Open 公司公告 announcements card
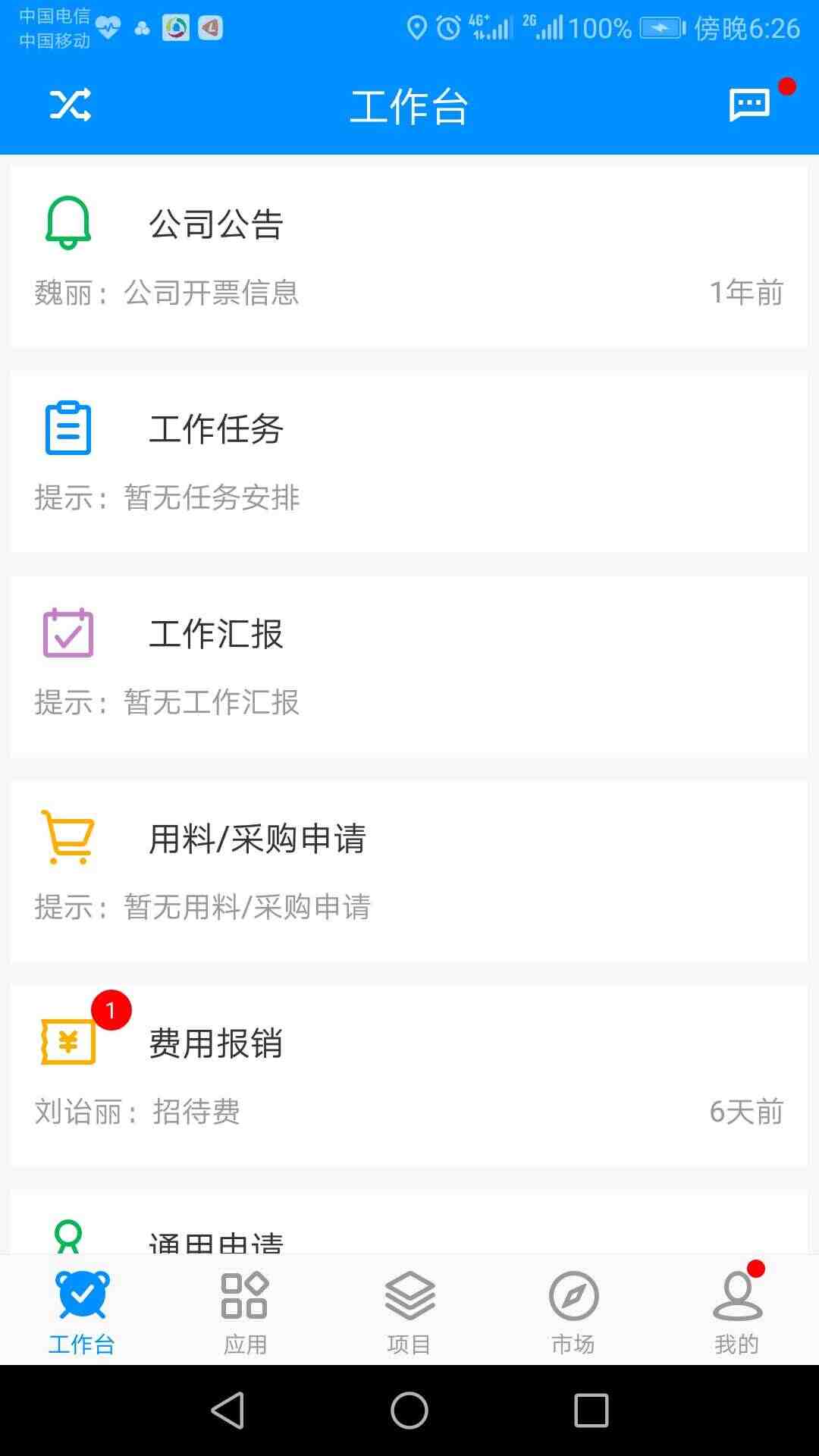Screen dimensions: 819x1456 [x=409, y=256]
